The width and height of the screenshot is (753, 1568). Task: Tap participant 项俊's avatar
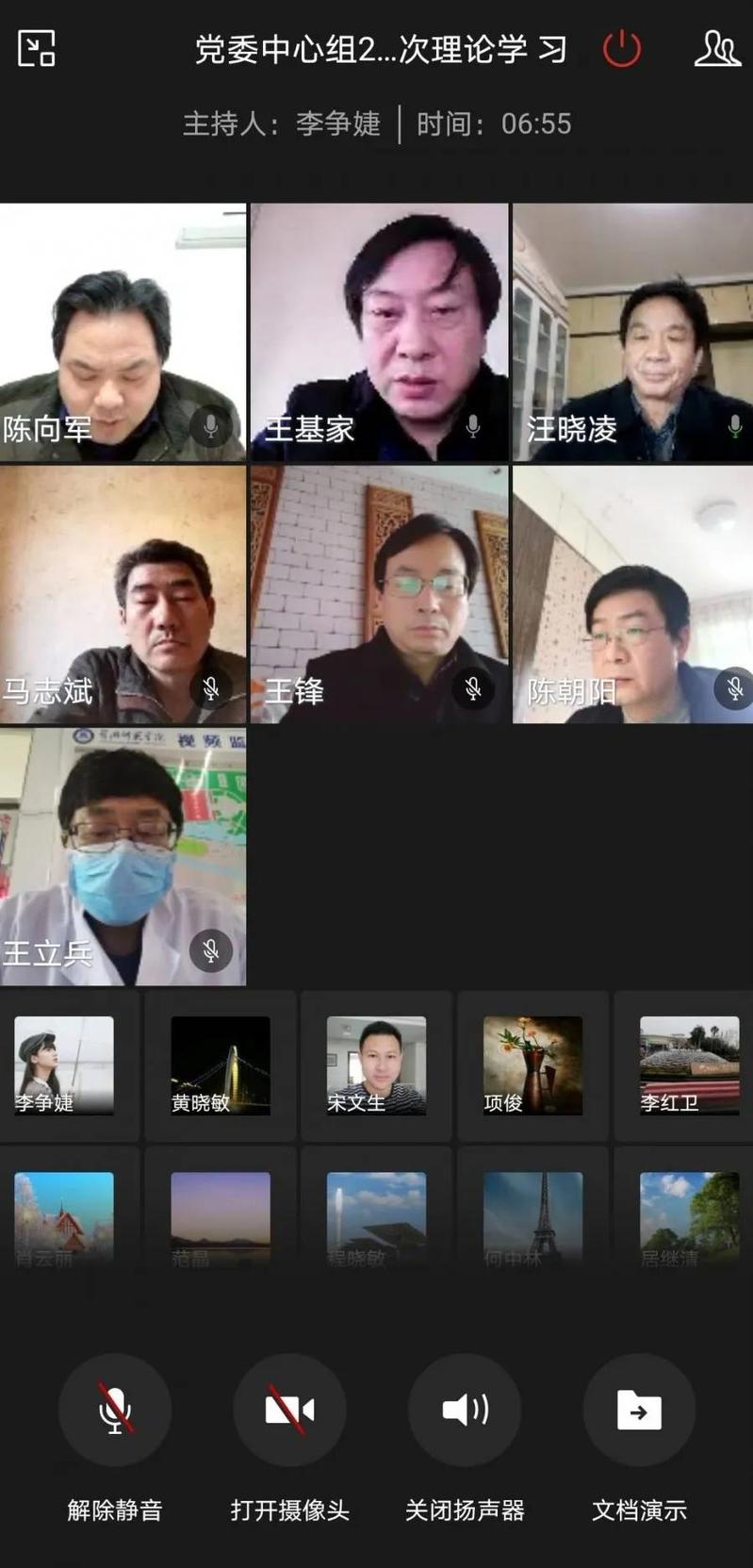click(532, 1065)
